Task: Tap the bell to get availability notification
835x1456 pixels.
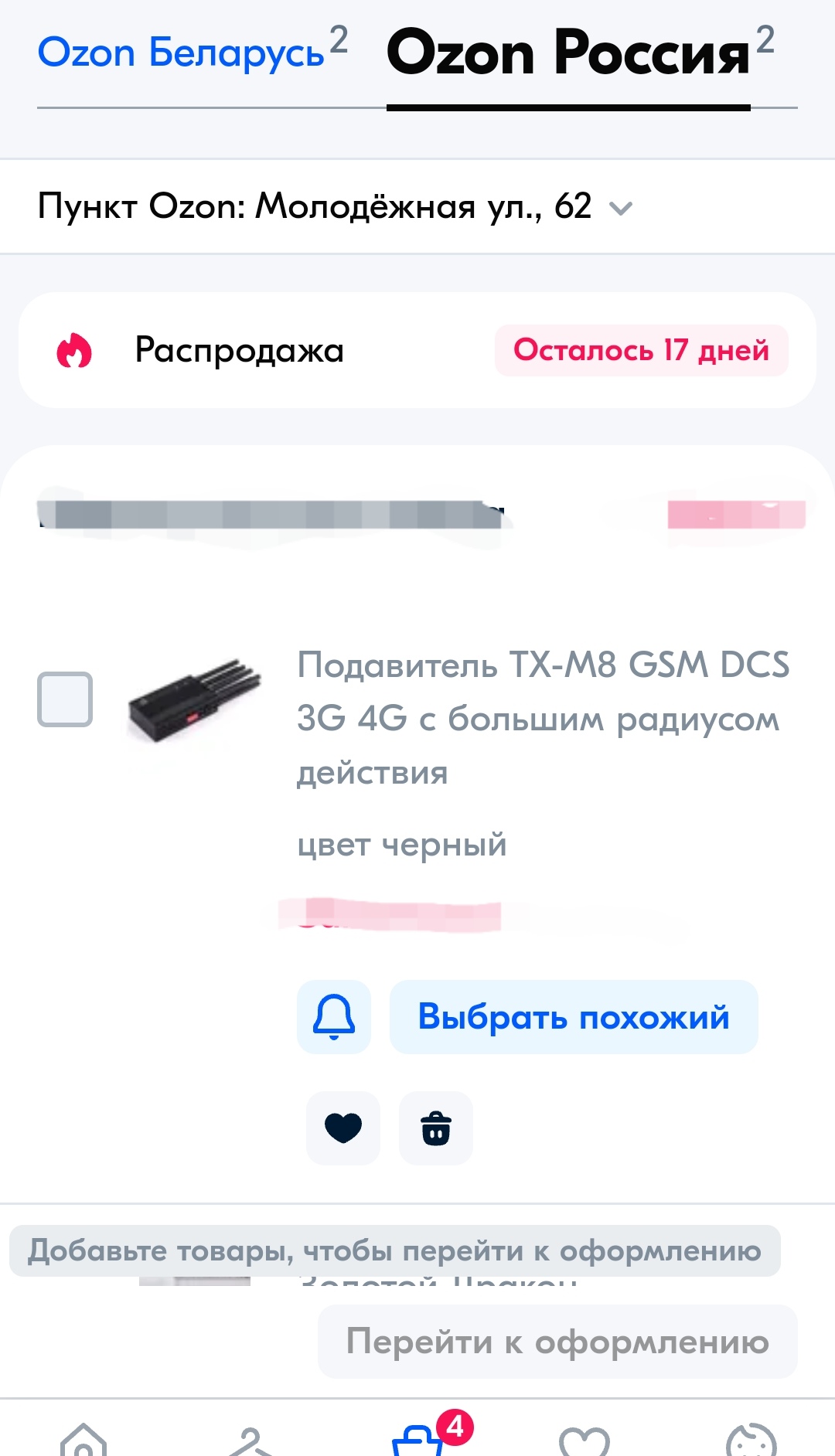Action: 334,1017
